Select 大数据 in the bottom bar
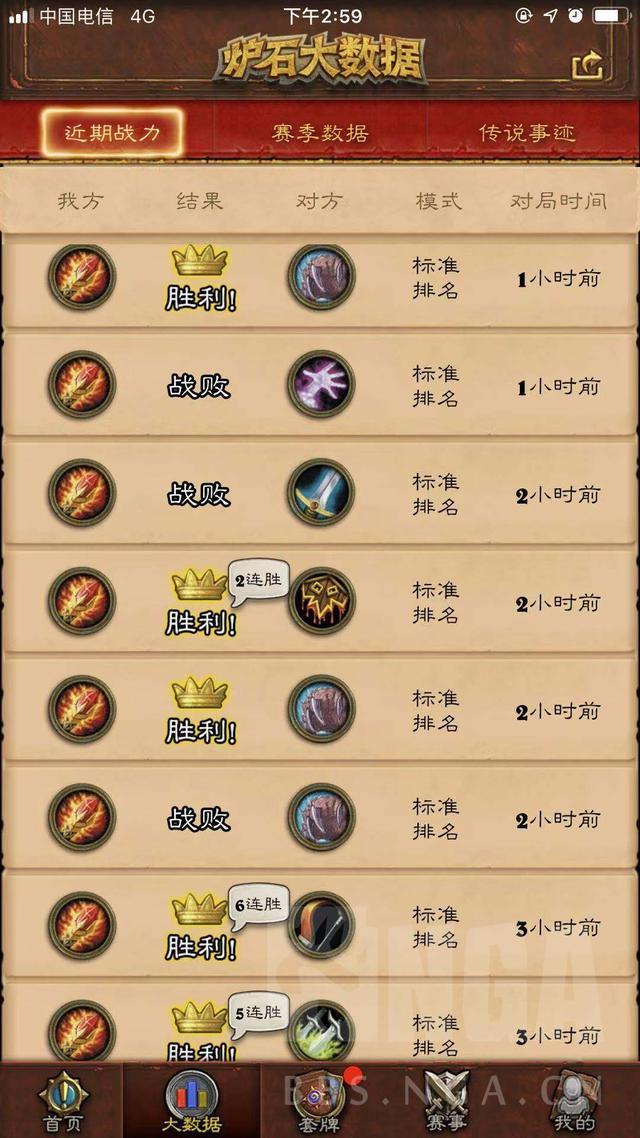 click(191, 1100)
